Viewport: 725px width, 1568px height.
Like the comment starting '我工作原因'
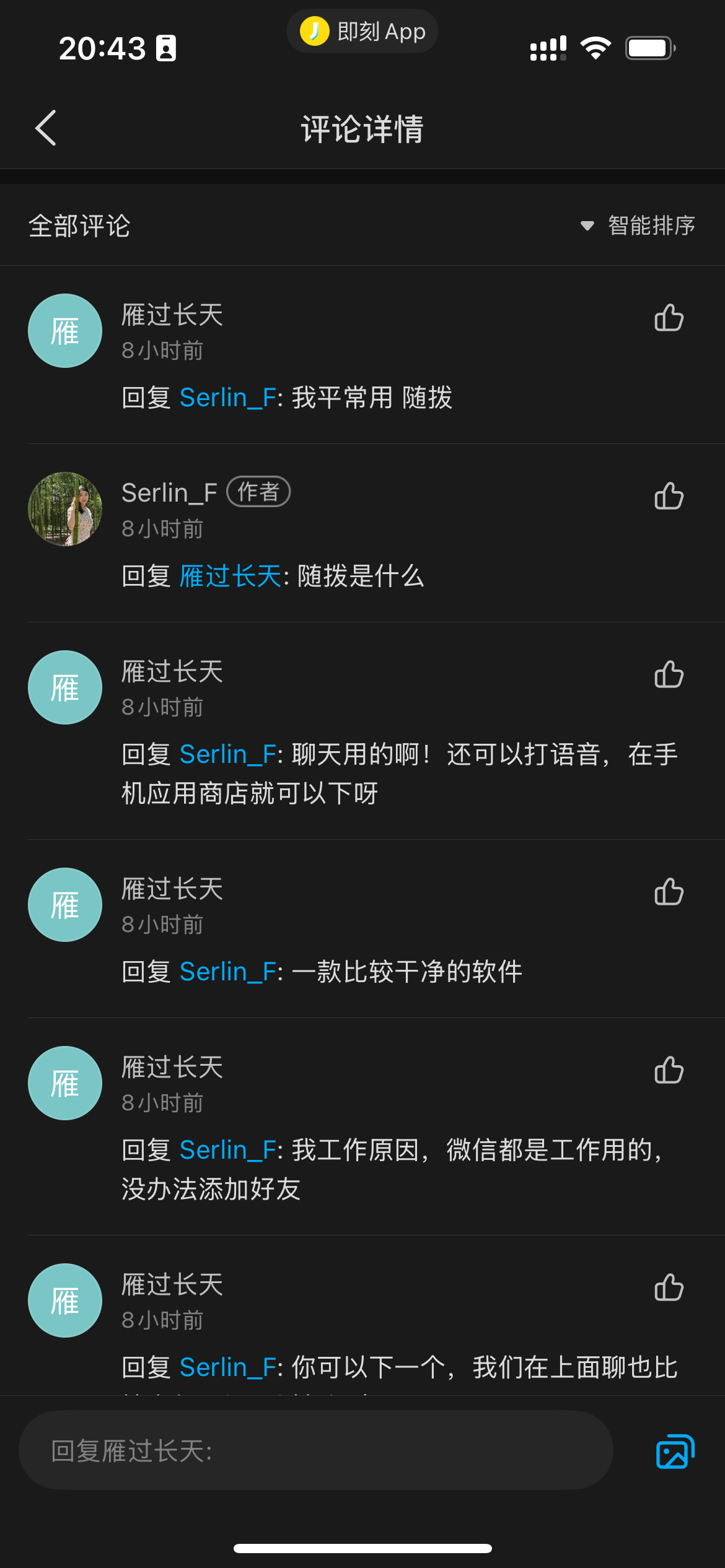point(669,1070)
